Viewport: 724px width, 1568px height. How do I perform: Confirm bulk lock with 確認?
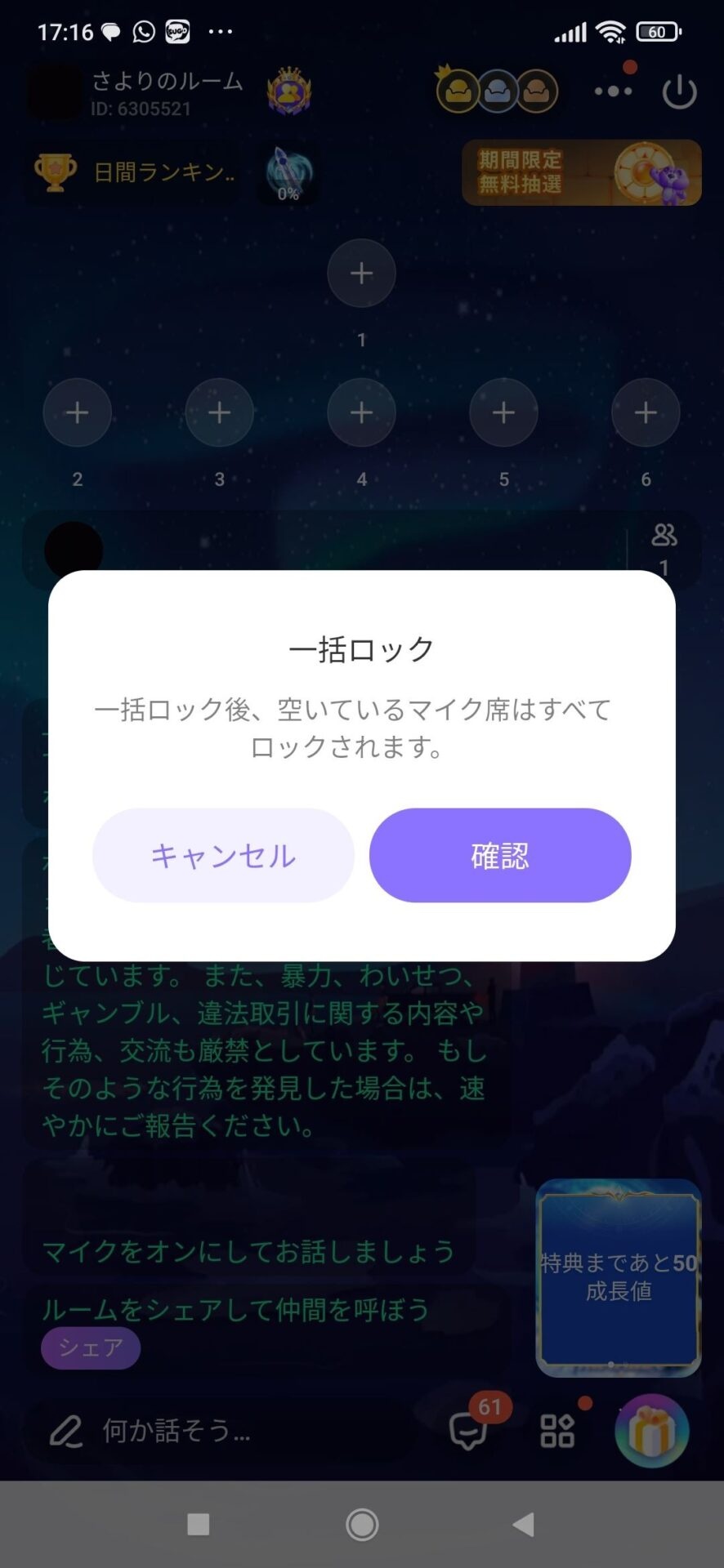pos(500,855)
